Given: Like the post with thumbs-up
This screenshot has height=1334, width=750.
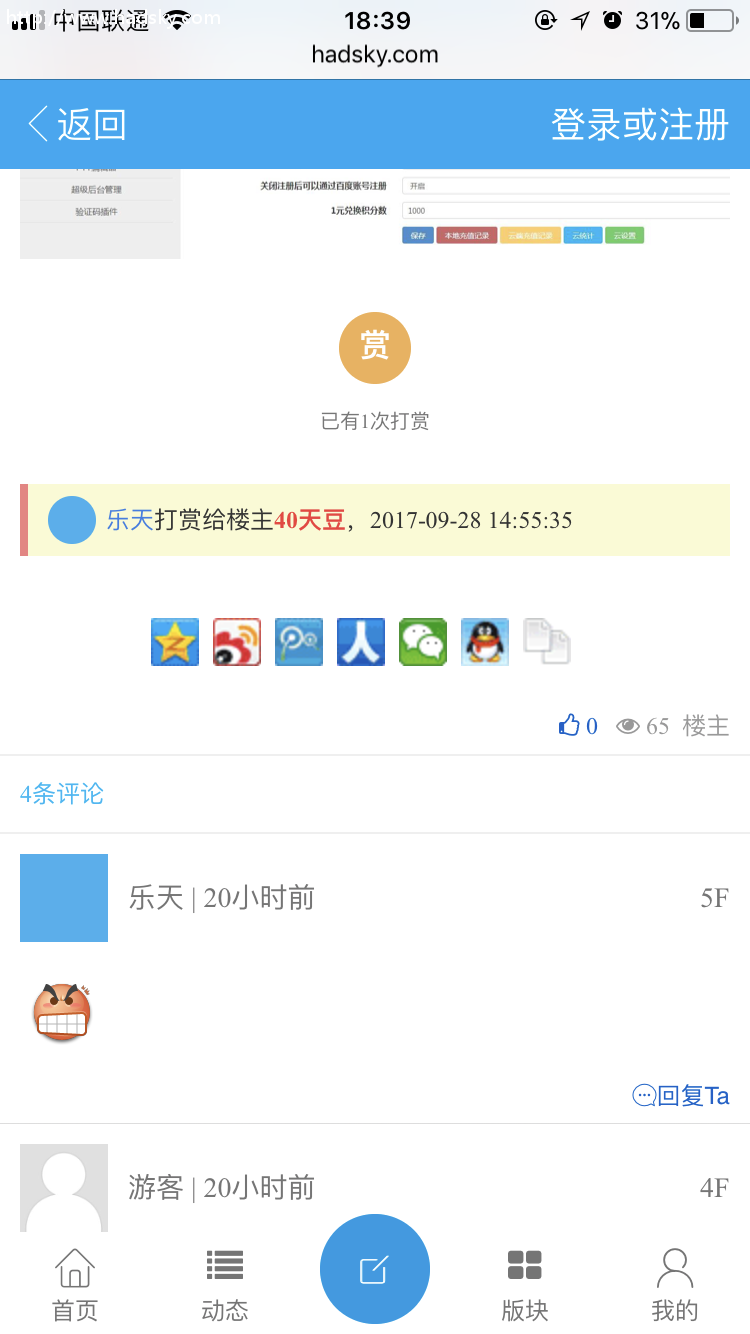Looking at the screenshot, I should 577,726.
